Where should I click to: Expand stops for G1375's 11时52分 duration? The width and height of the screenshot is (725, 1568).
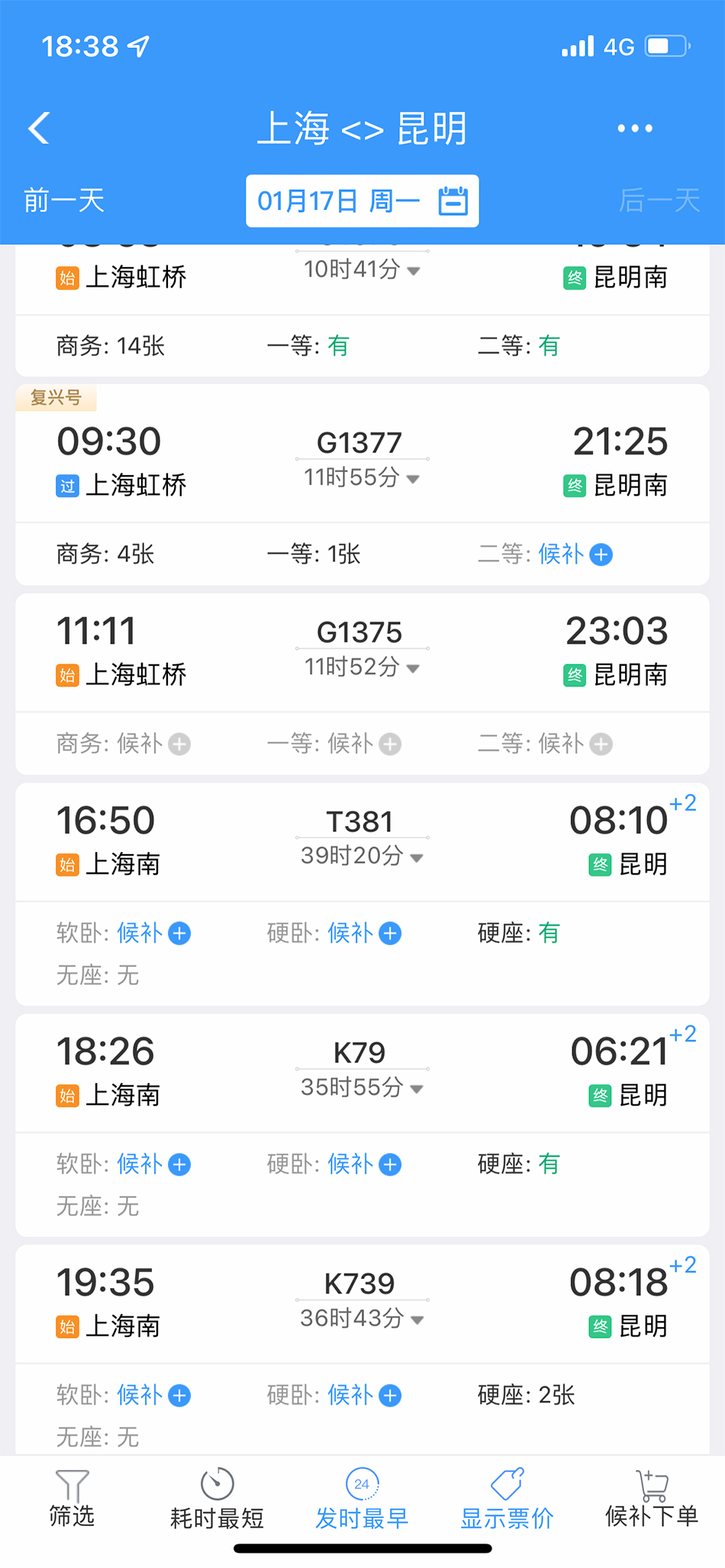[x=362, y=667]
